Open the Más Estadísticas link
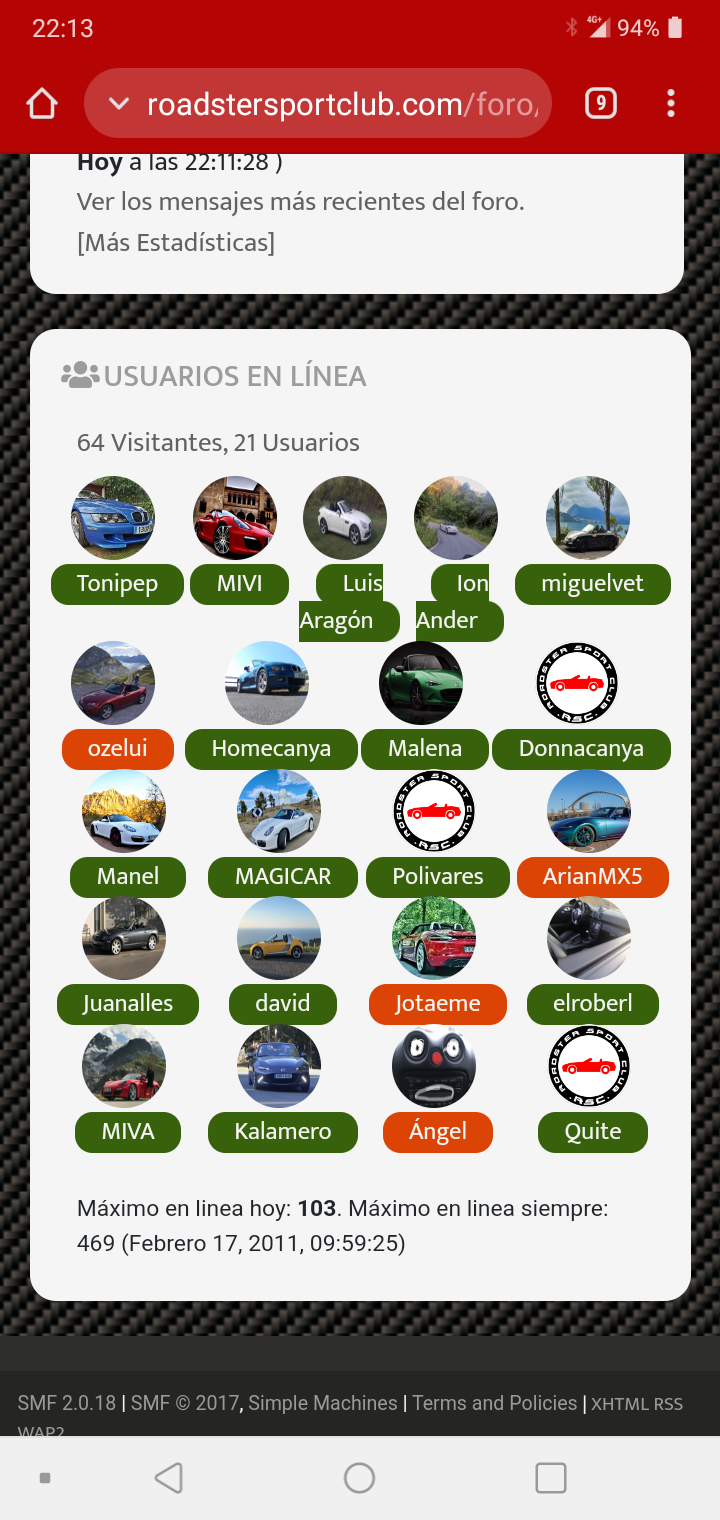The image size is (720, 1520). (x=176, y=242)
